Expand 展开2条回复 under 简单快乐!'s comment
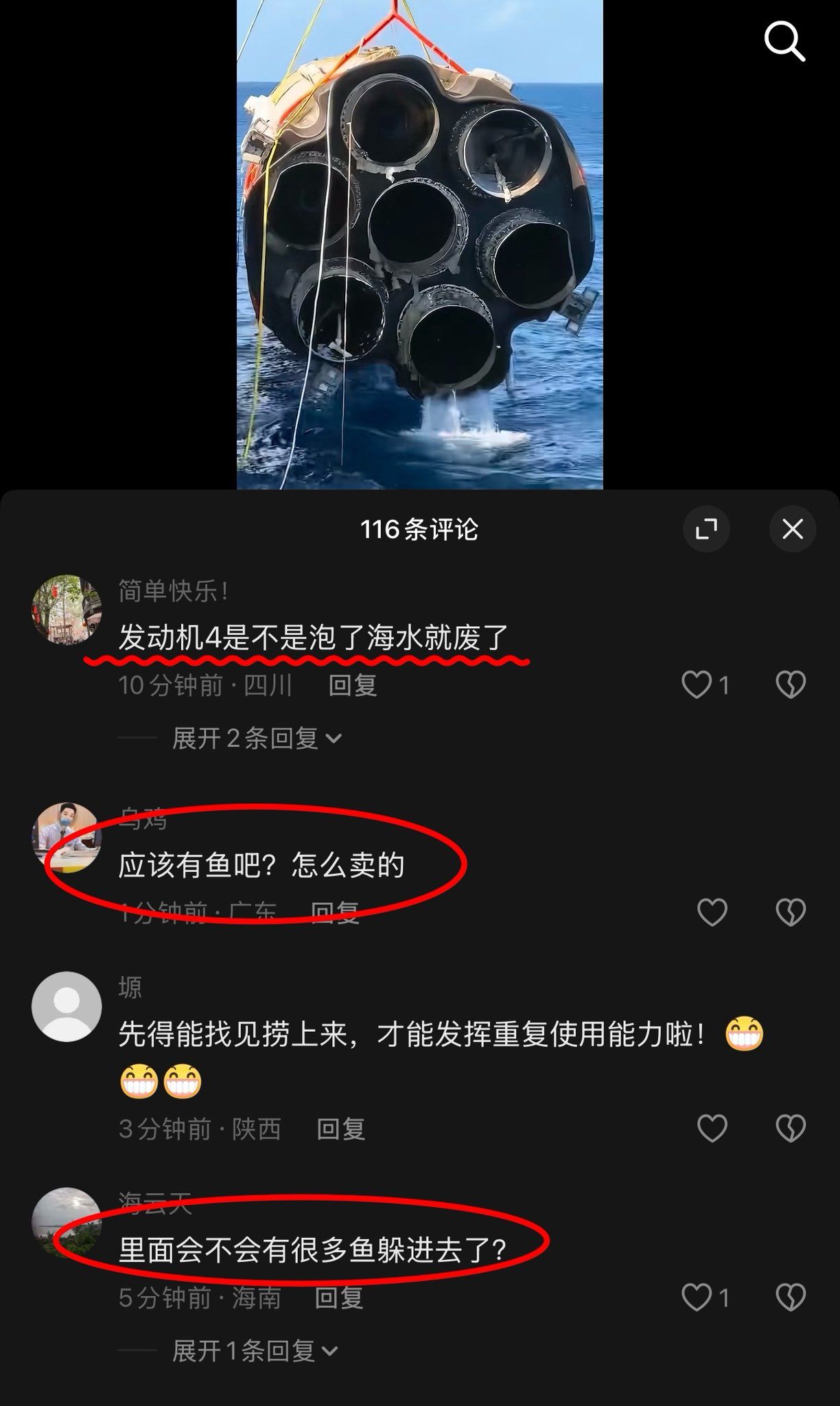This screenshot has width=840, height=1406. coord(257,739)
